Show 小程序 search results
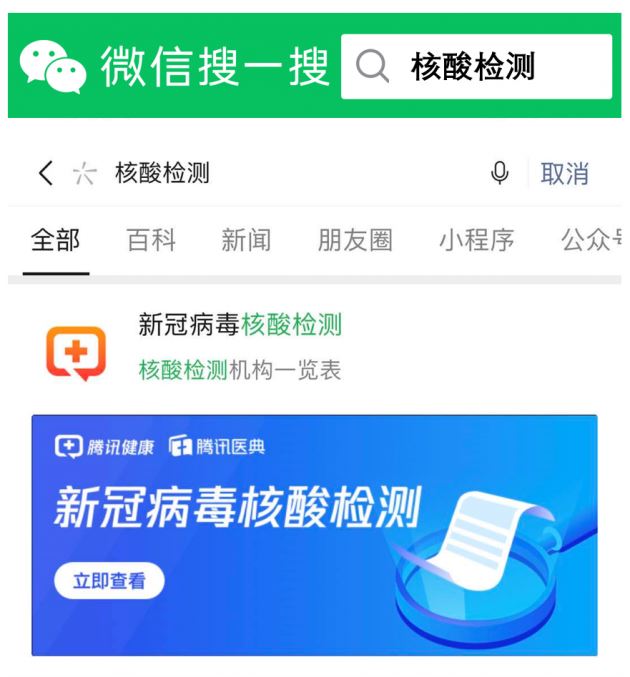Image resolution: width=630 pixels, height=677 pixels. [476, 240]
